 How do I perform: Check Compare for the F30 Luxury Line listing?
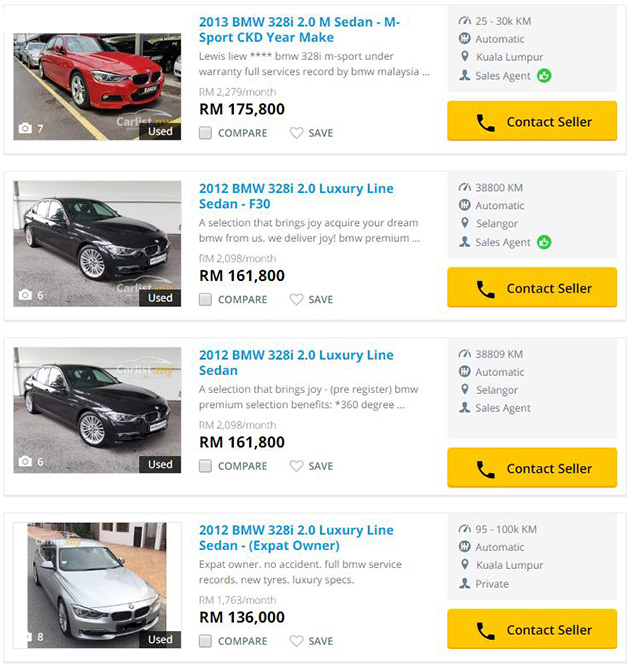(205, 299)
